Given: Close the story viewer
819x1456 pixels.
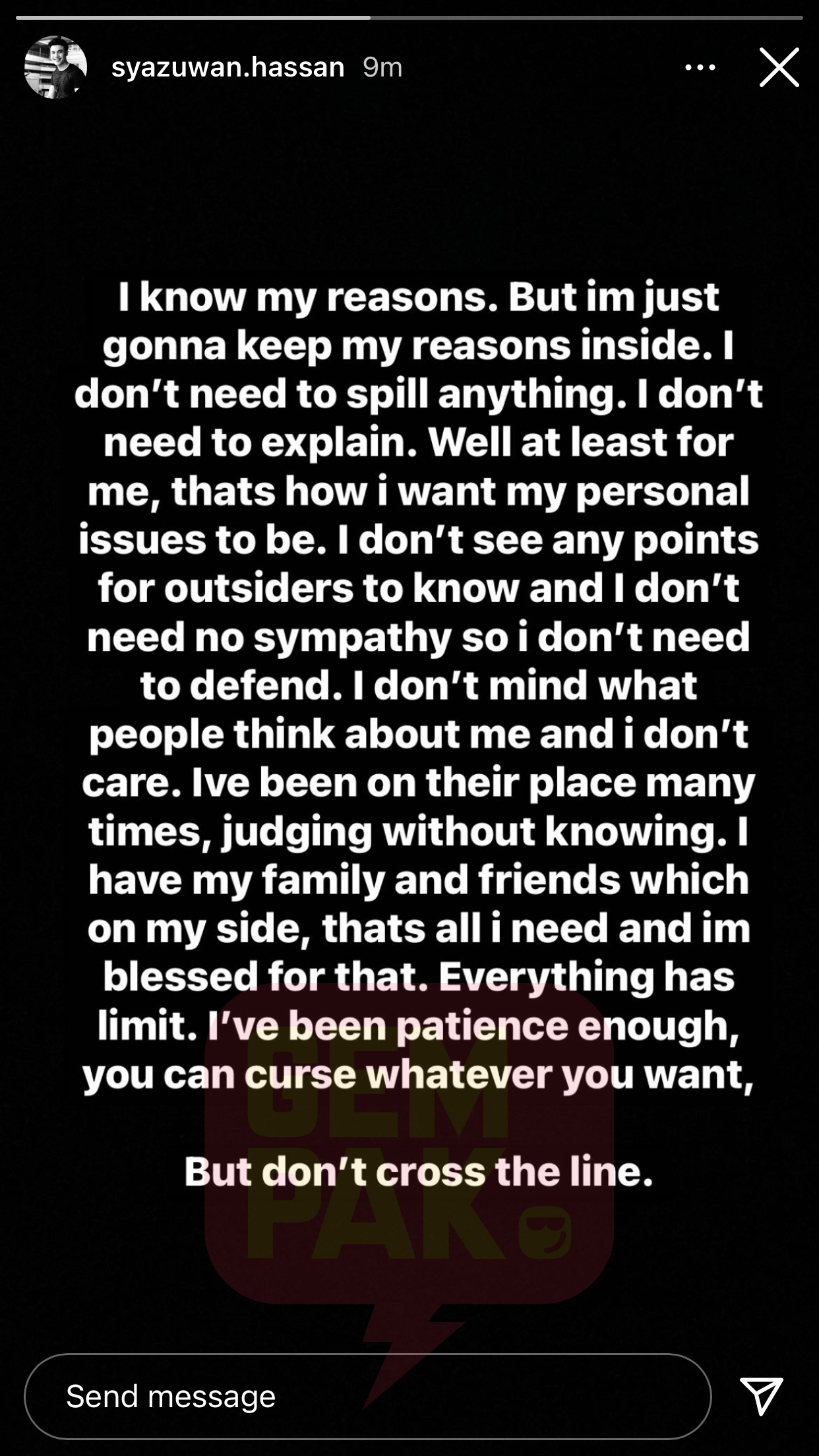Looking at the screenshot, I should pos(779,67).
